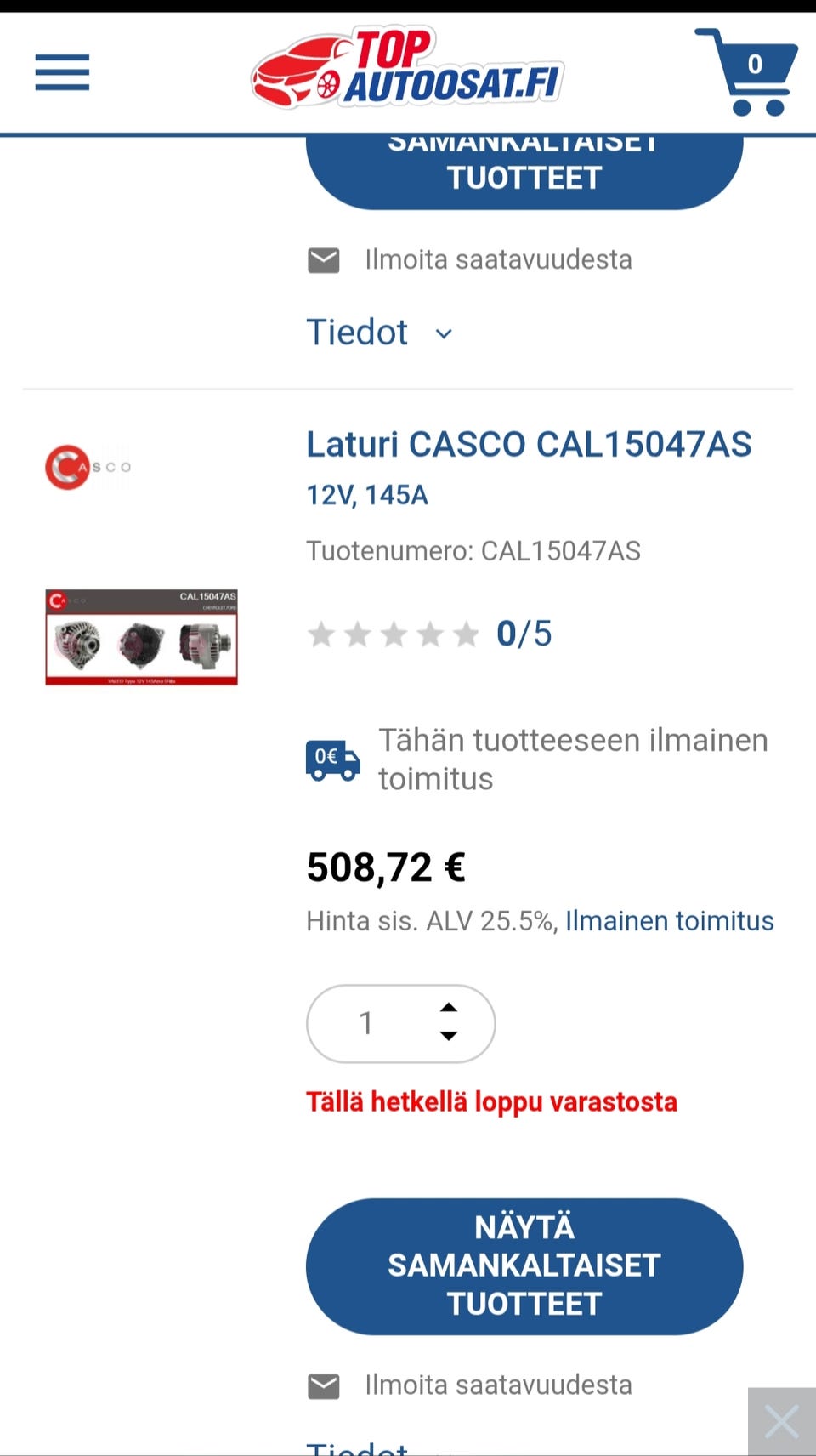The height and width of the screenshot is (1456, 816).
Task: Go to the Topautoosat.fi home page
Action: (x=408, y=68)
